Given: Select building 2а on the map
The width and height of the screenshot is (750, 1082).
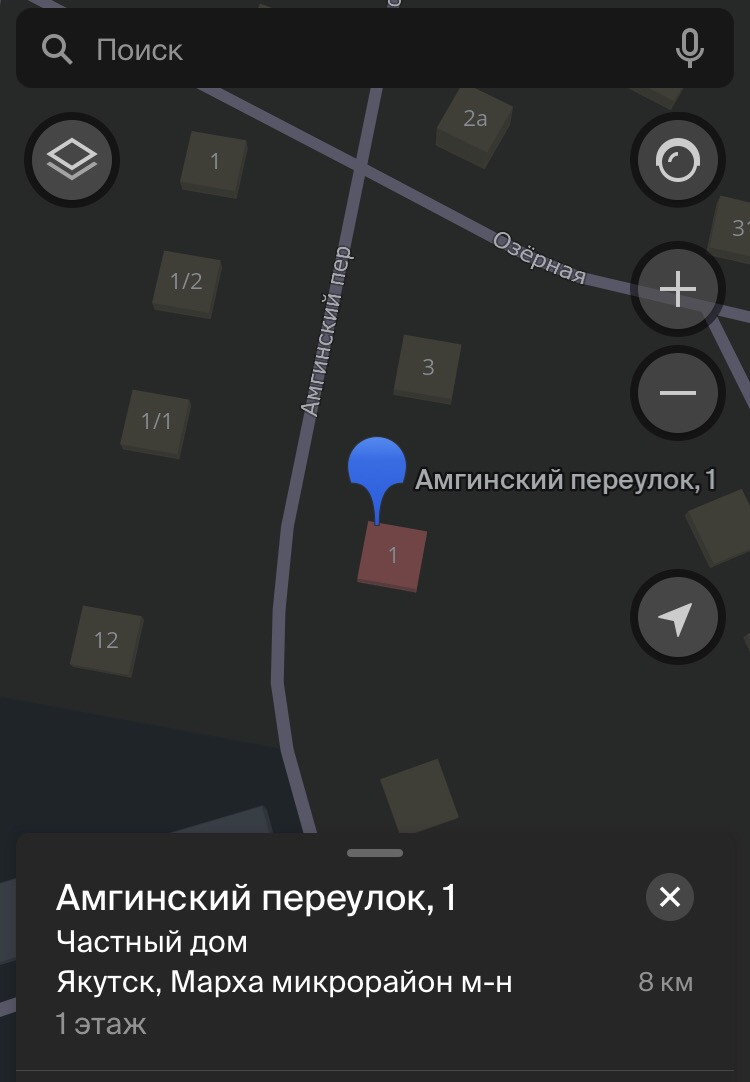Looking at the screenshot, I should coord(475,122).
